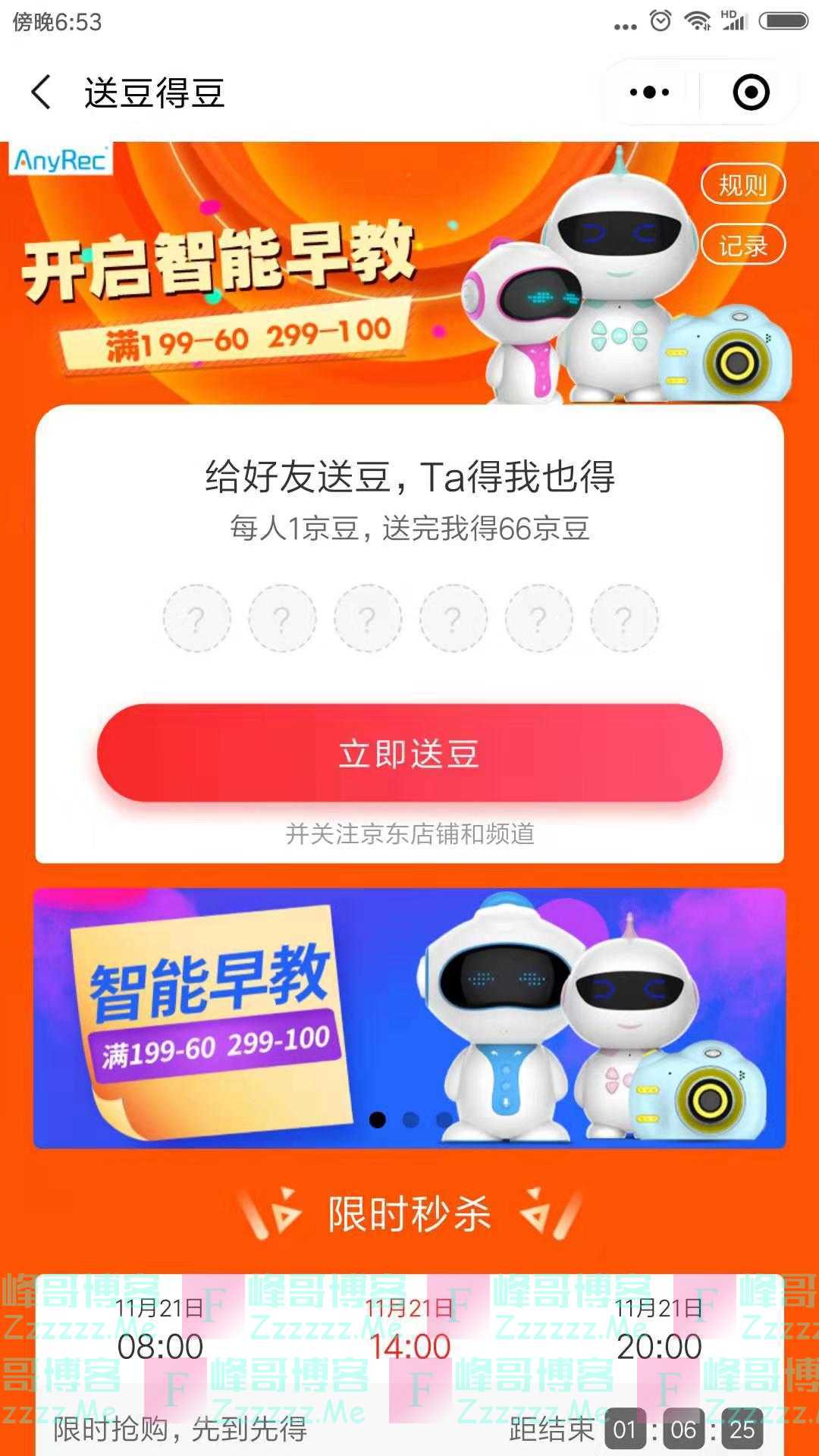Tap the 立即送豆 button
Viewport: 819px width, 1456px height.
[x=409, y=753]
